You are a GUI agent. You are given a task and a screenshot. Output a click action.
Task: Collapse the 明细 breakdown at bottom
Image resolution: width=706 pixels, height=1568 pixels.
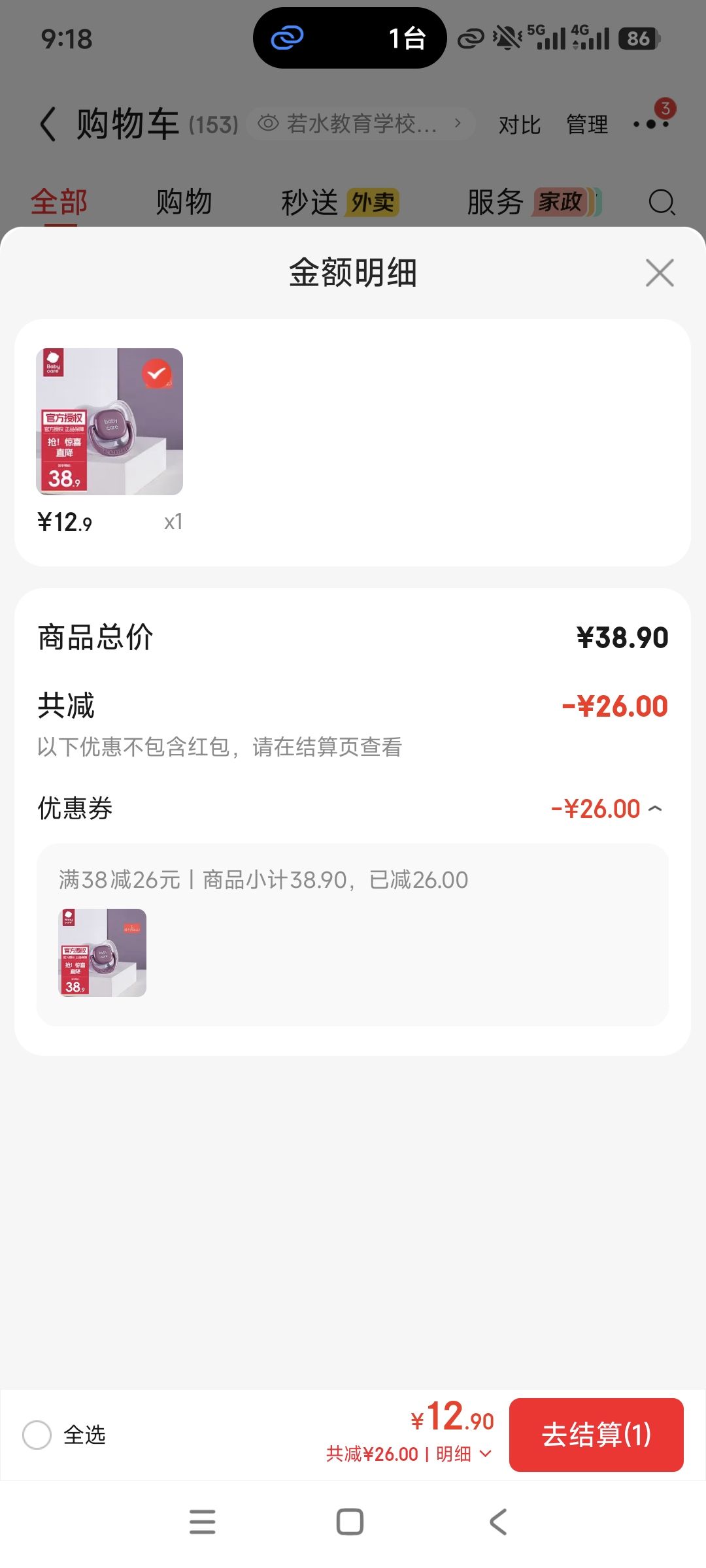[x=463, y=1454]
